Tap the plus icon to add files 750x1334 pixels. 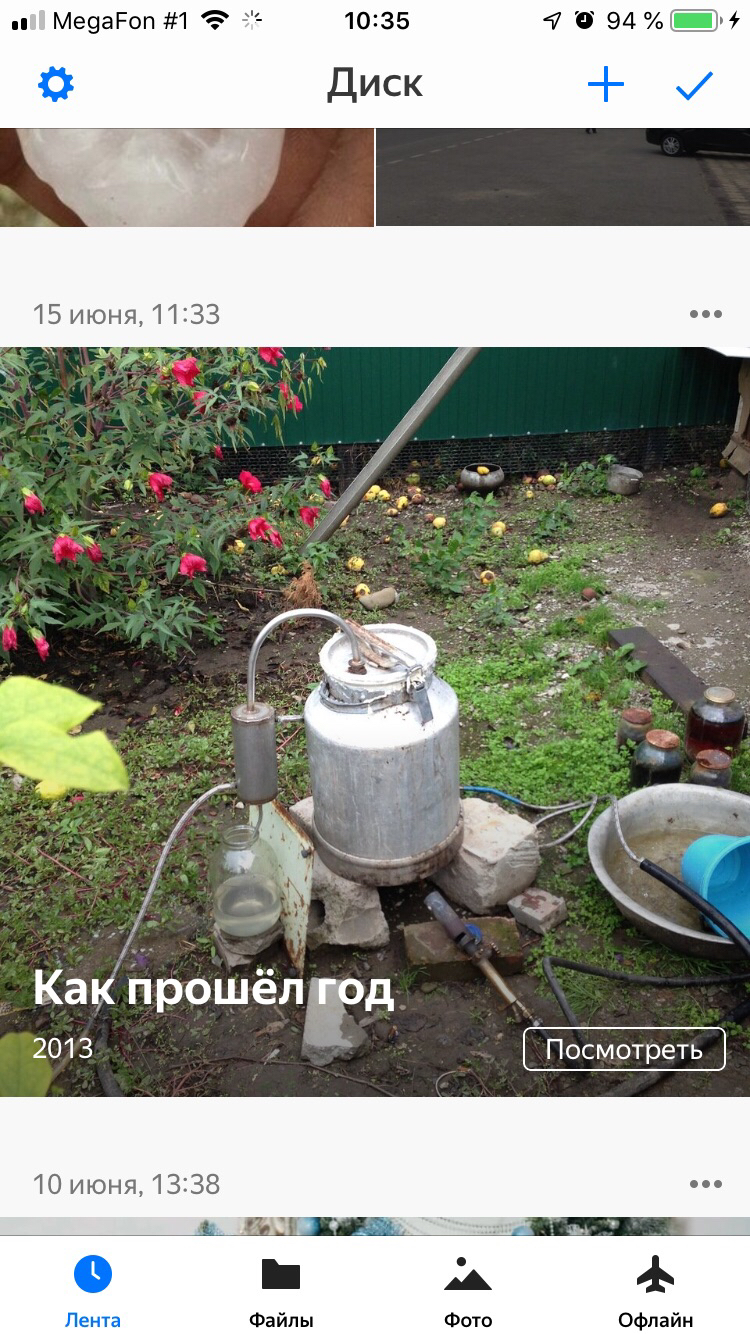tap(605, 86)
